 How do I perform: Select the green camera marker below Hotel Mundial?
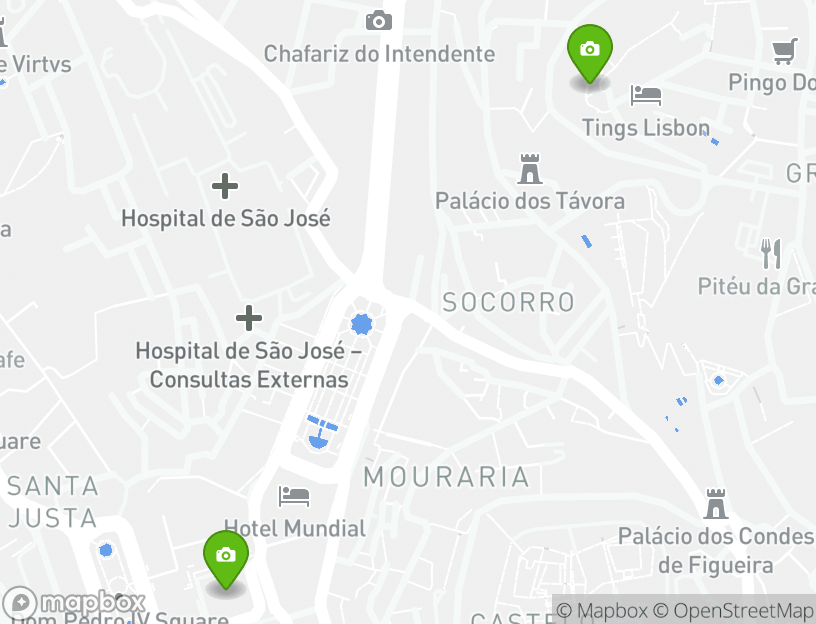pos(226,555)
